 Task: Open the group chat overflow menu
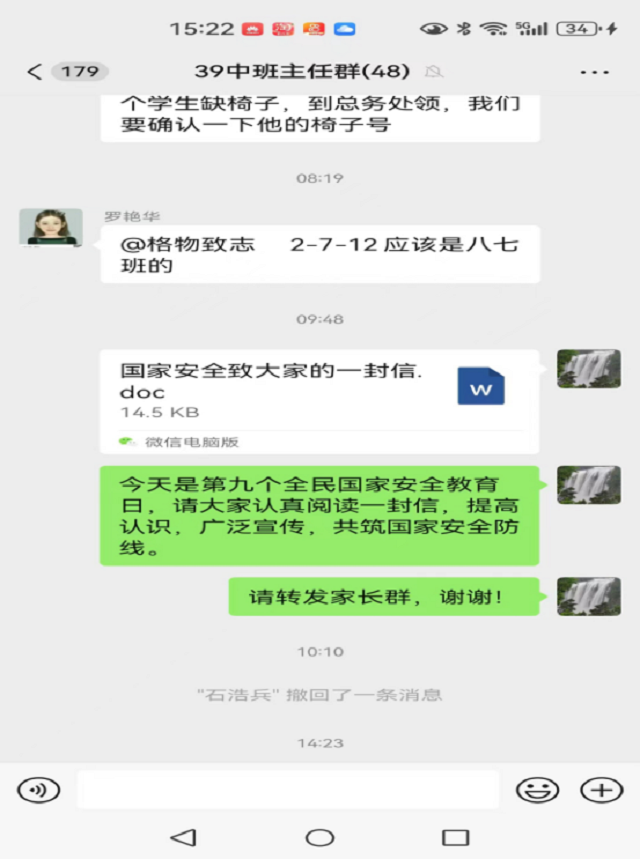click(x=594, y=71)
